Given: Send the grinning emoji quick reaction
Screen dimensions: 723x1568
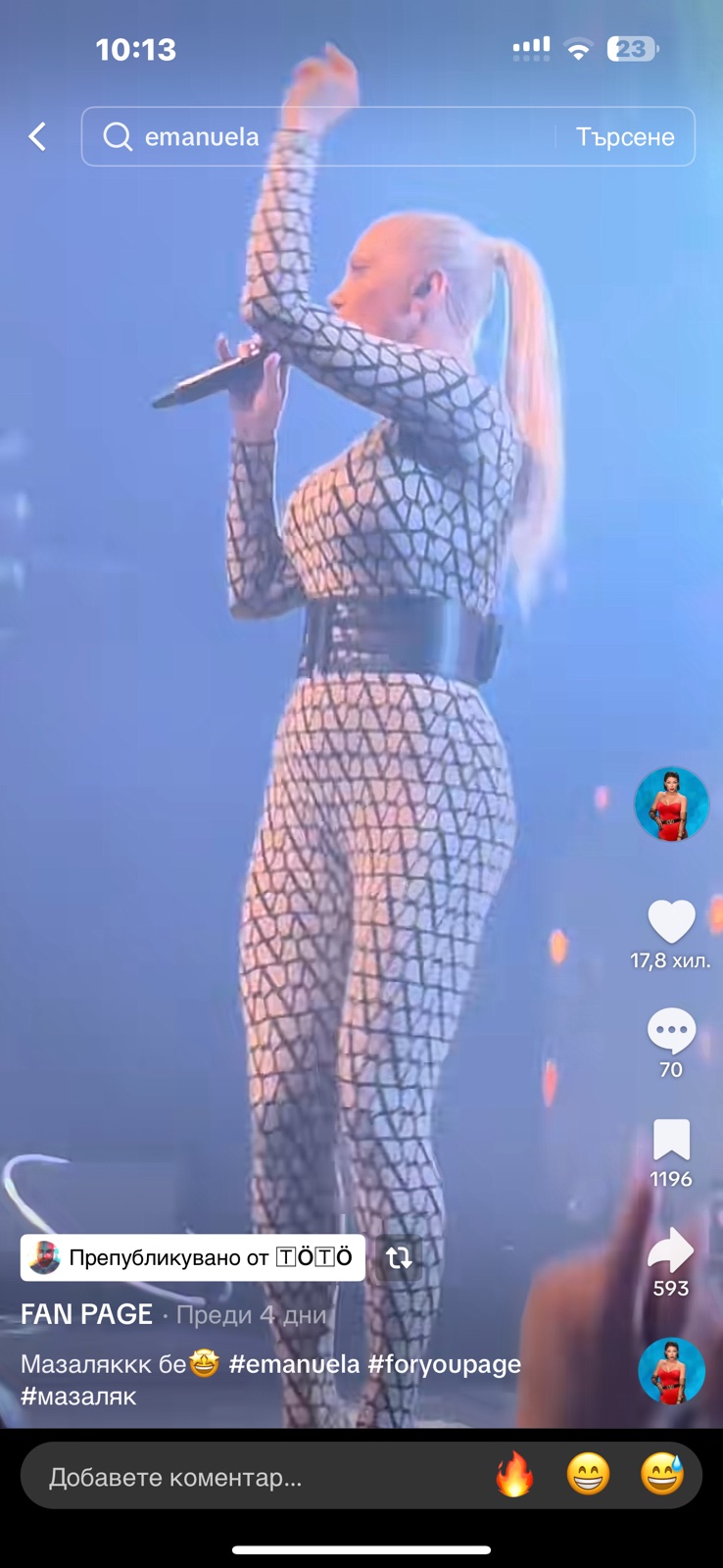Looking at the screenshot, I should pos(588,1475).
